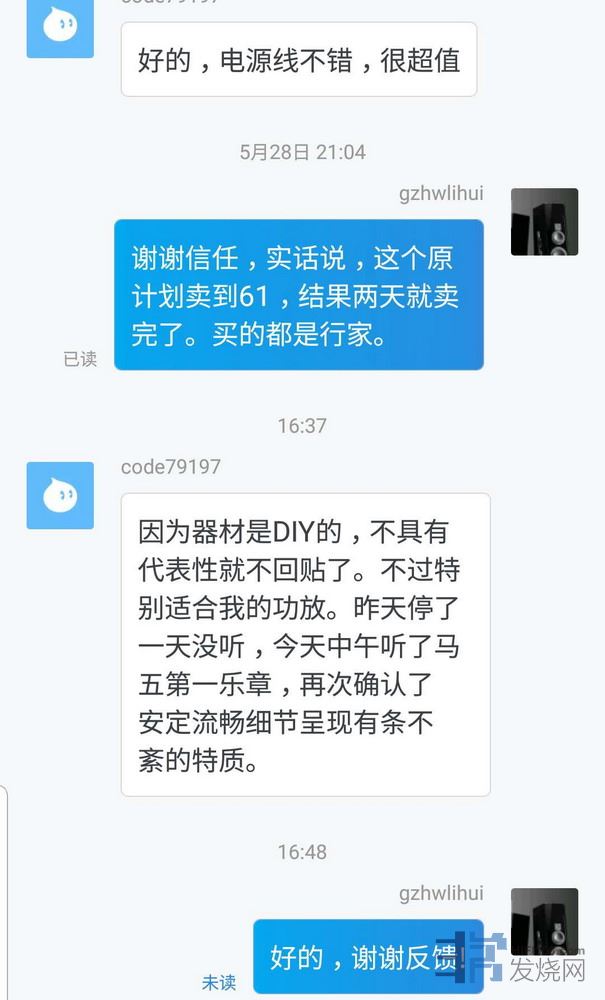Viewport: 605px width, 1000px height.
Task: Open code79197's avatar beside the DIY message
Action: click(60, 495)
